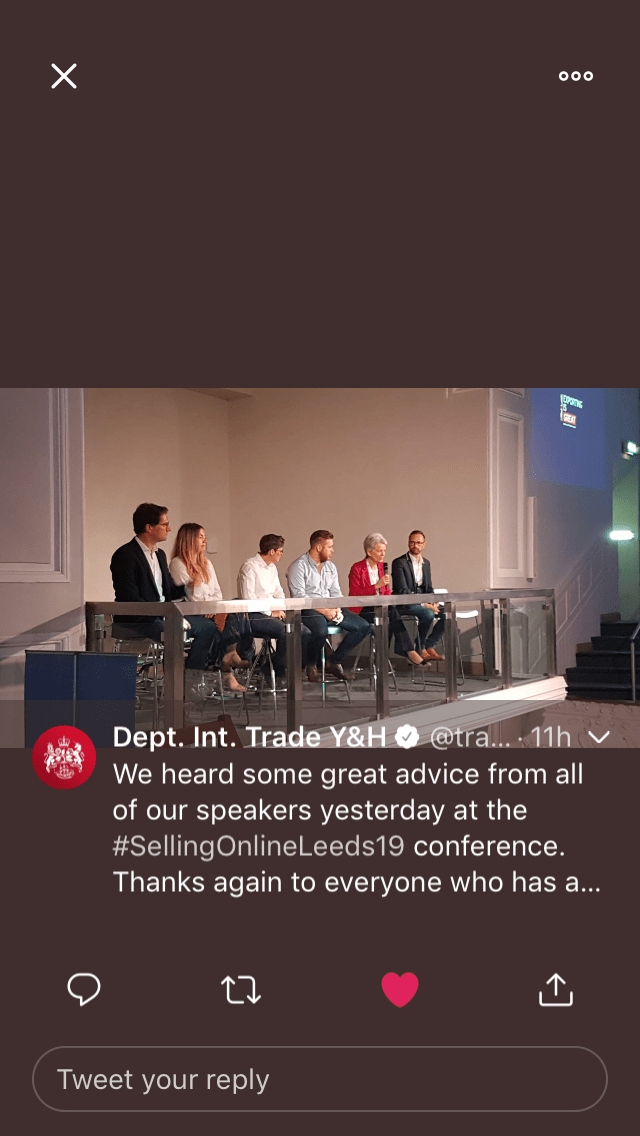Expand the tweet options chevron
This screenshot has height=1136, width=640.
click(599, 737)
